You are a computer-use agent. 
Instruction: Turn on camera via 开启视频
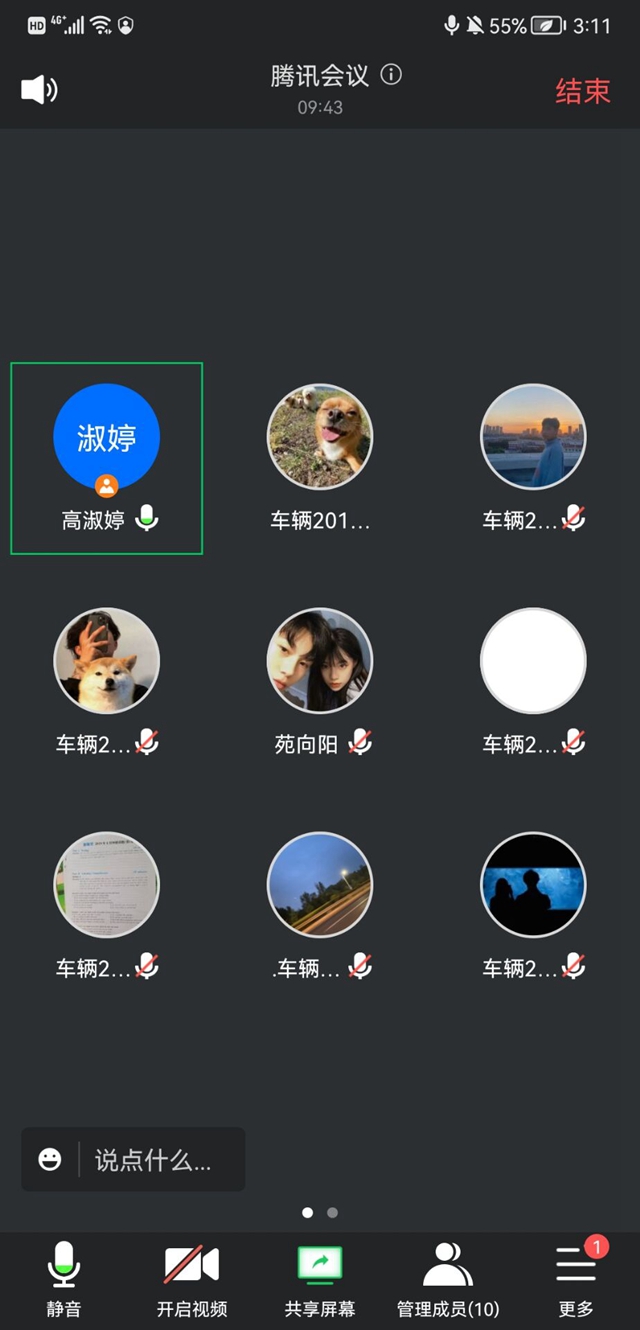[192, 1277]
